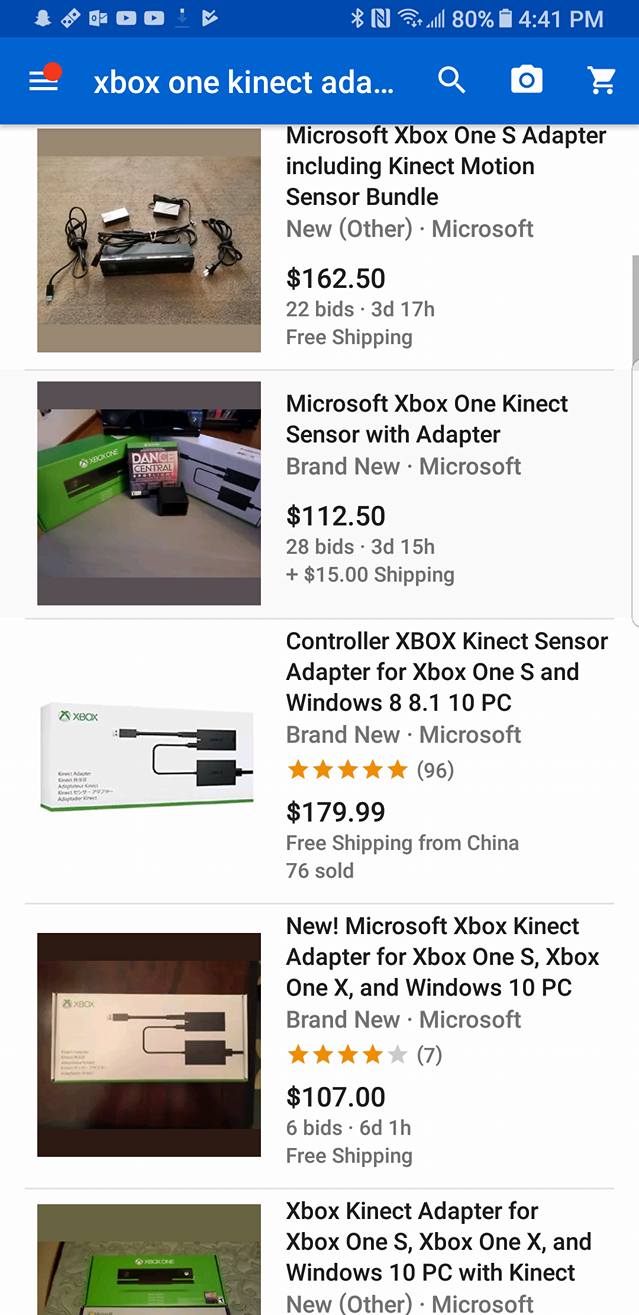Screen dimensions: 639x1315
Task: Open the $112.50 Kinect Sensor with Adapter listing
Action: click(426, 419)
